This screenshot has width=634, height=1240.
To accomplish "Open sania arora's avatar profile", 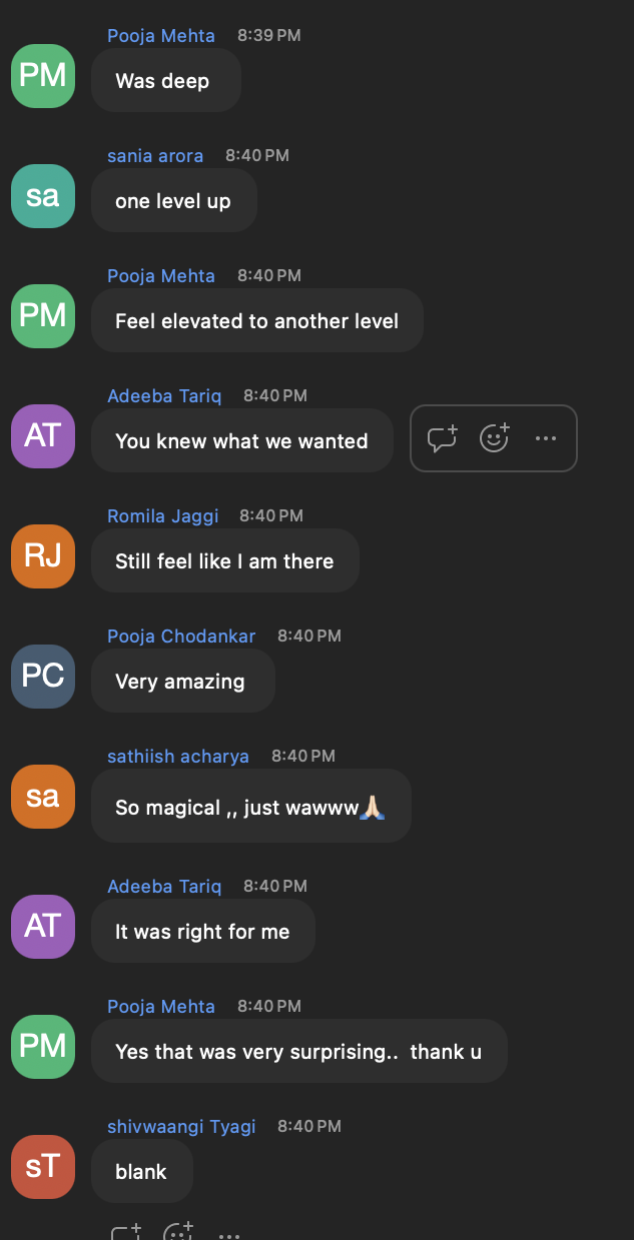I will [43, 196].
